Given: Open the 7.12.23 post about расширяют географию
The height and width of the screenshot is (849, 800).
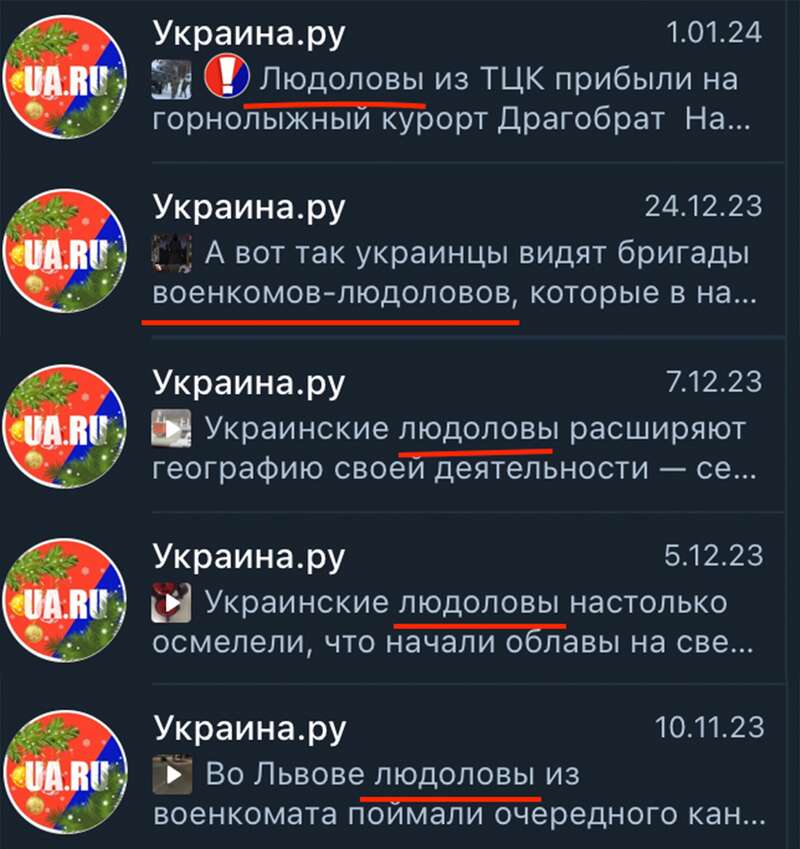Looking at the screenshot, I should tap(450, 448).
